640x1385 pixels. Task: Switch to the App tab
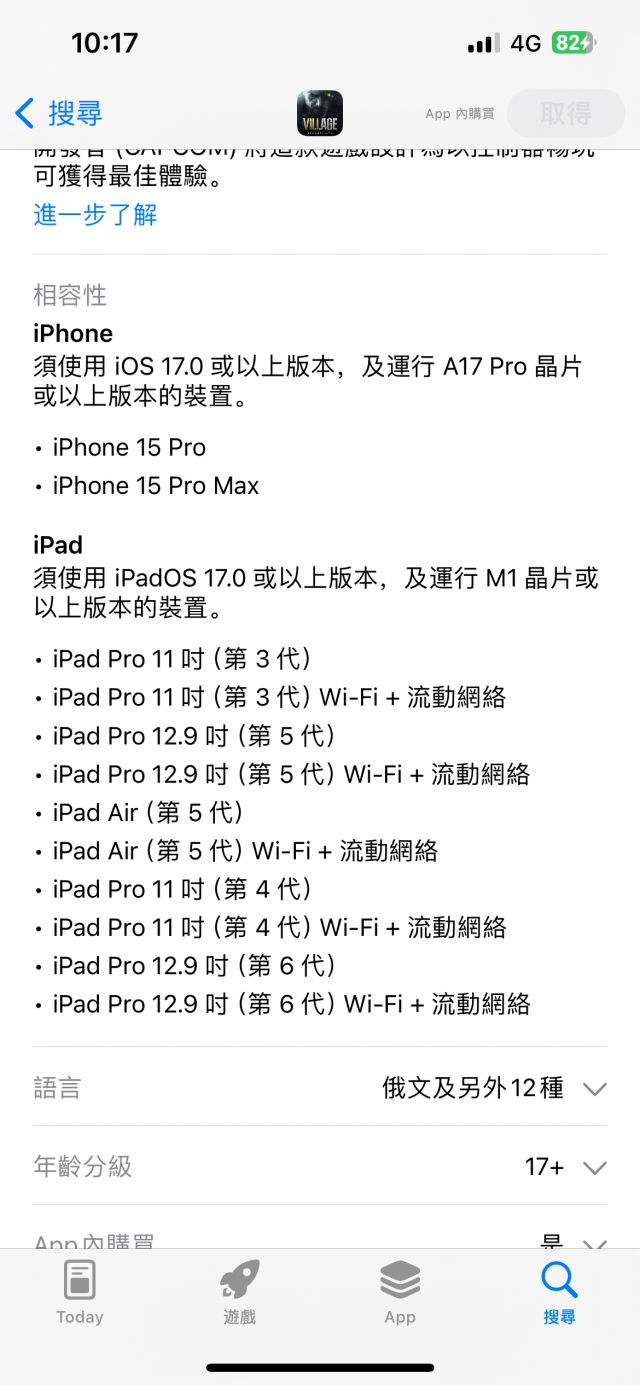pos(400,1291)
